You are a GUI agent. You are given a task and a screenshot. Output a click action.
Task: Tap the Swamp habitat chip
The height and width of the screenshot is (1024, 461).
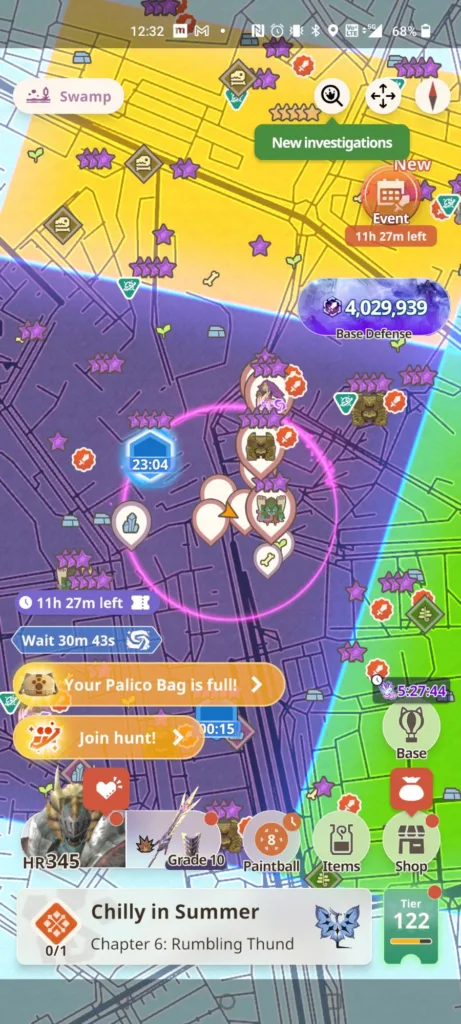coord(69,97)
